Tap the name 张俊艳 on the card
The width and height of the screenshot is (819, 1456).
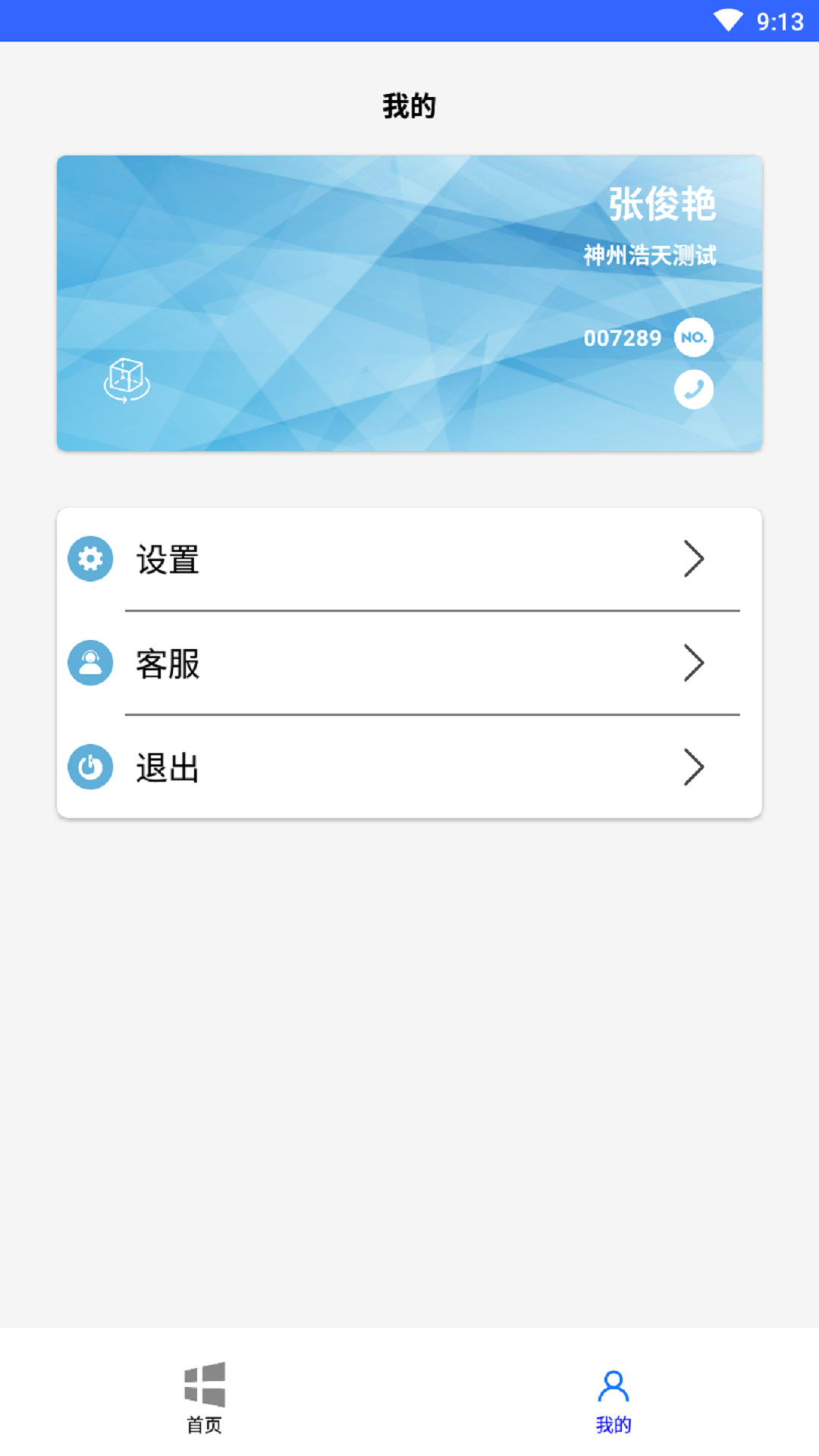point(663,203)
